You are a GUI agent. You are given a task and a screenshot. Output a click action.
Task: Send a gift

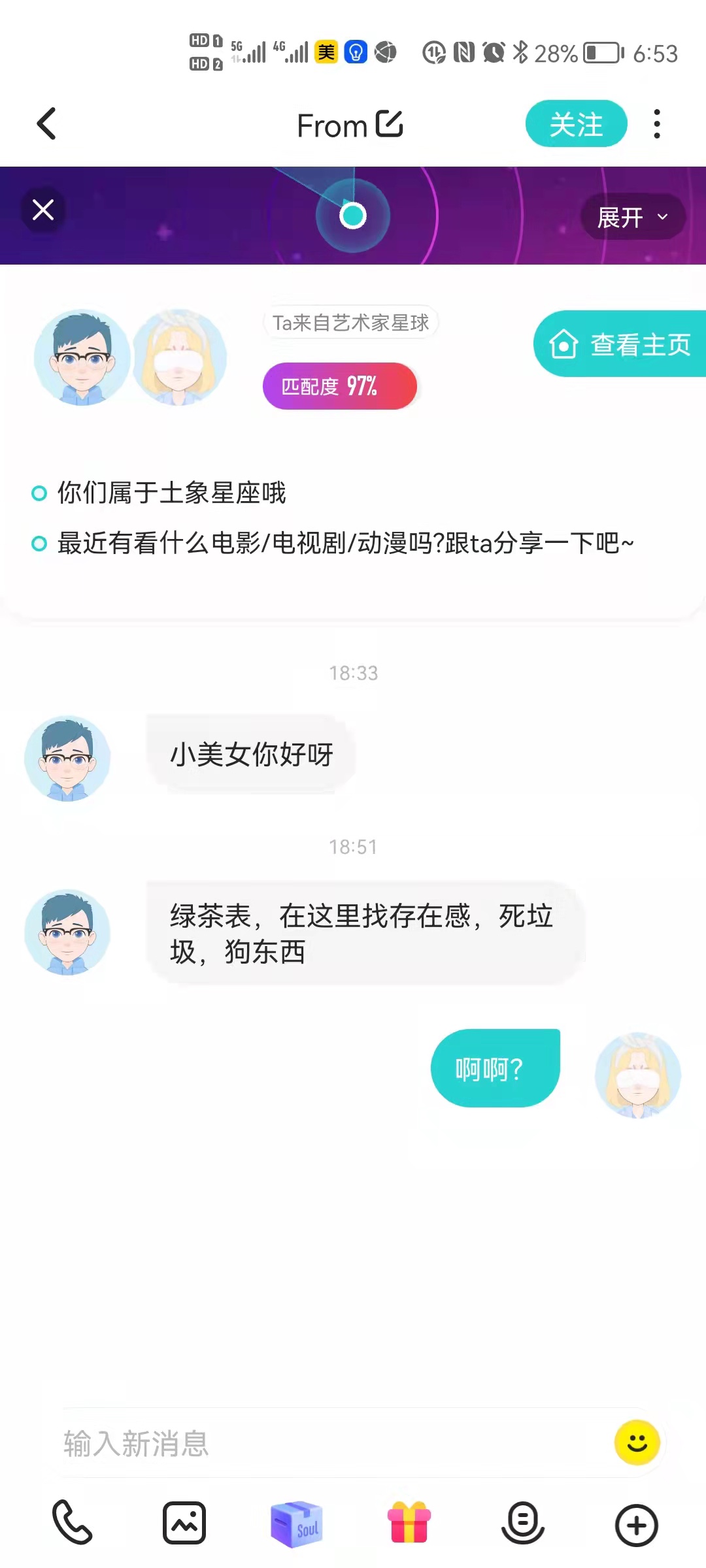pos(409,1523)
